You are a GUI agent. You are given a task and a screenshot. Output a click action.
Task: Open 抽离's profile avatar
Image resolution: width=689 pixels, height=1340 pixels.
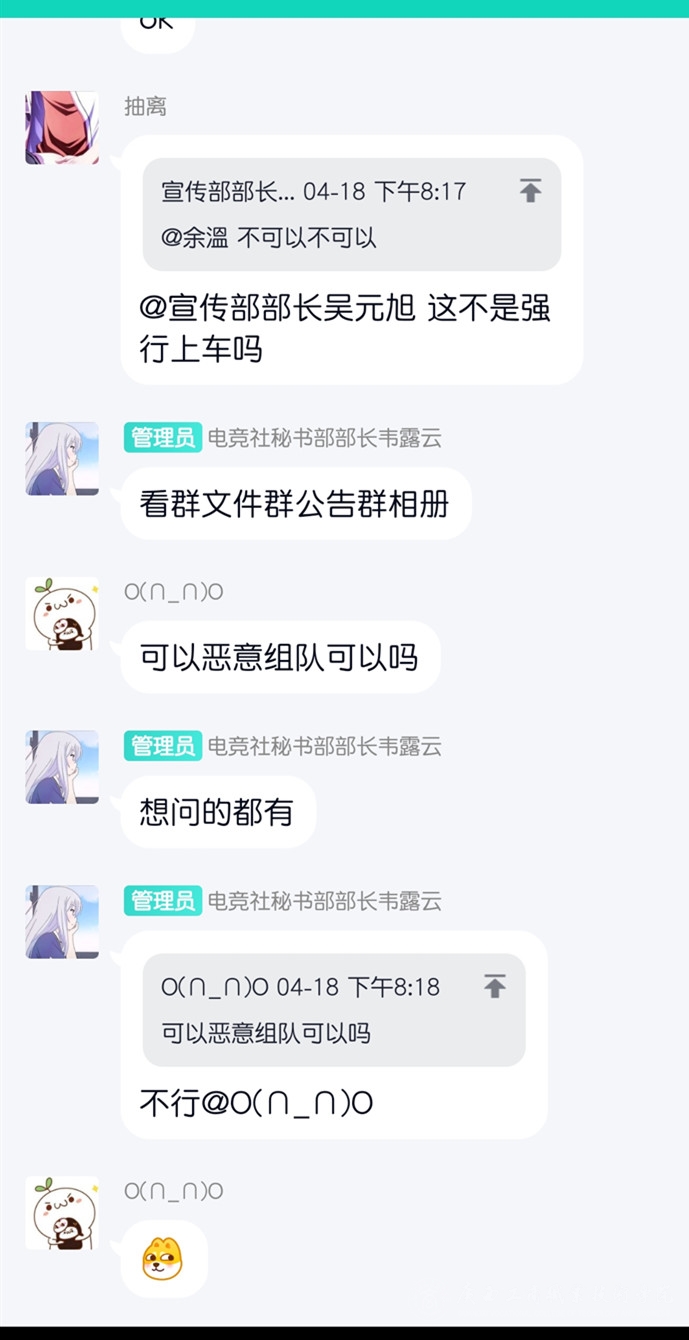point(62,128)
